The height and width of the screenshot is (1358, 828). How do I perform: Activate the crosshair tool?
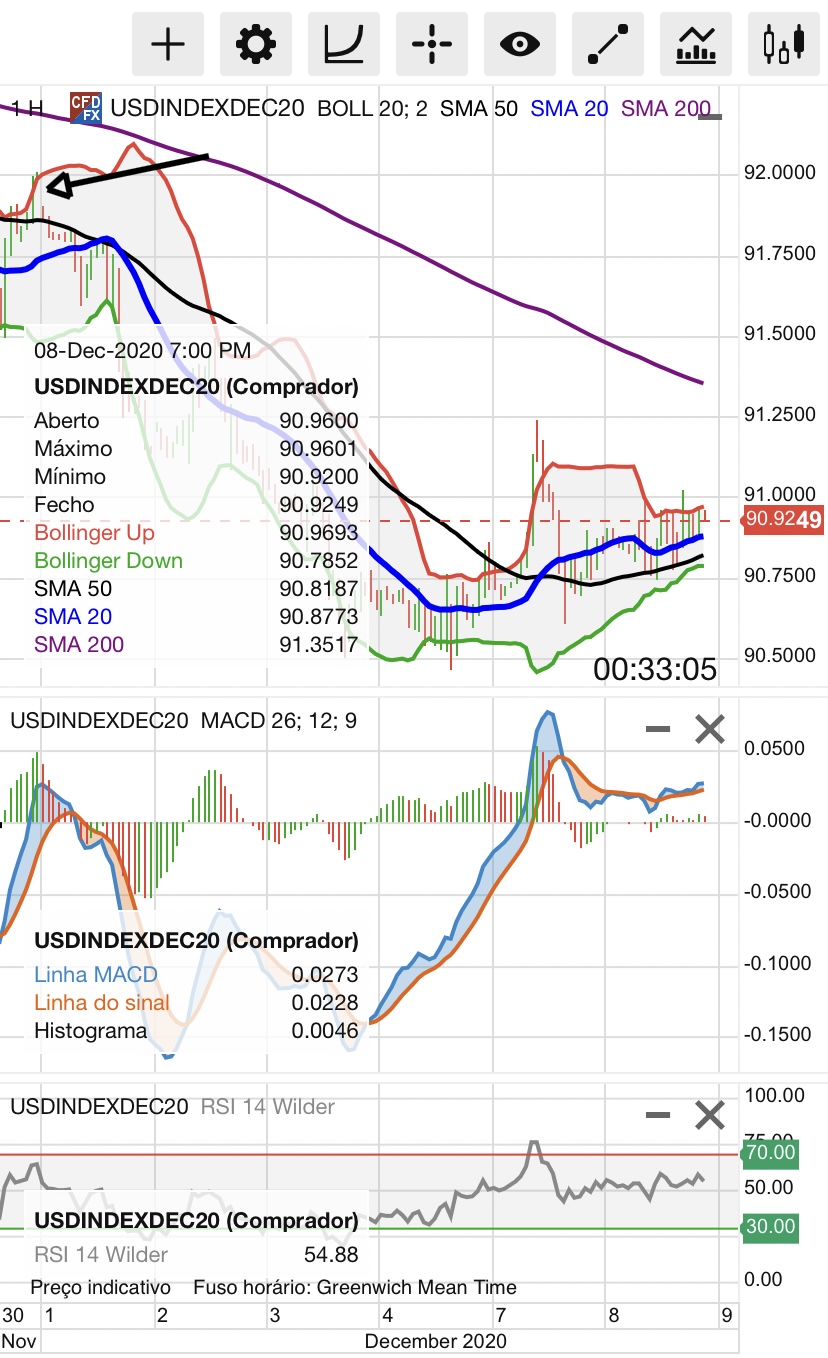(432, 44)
